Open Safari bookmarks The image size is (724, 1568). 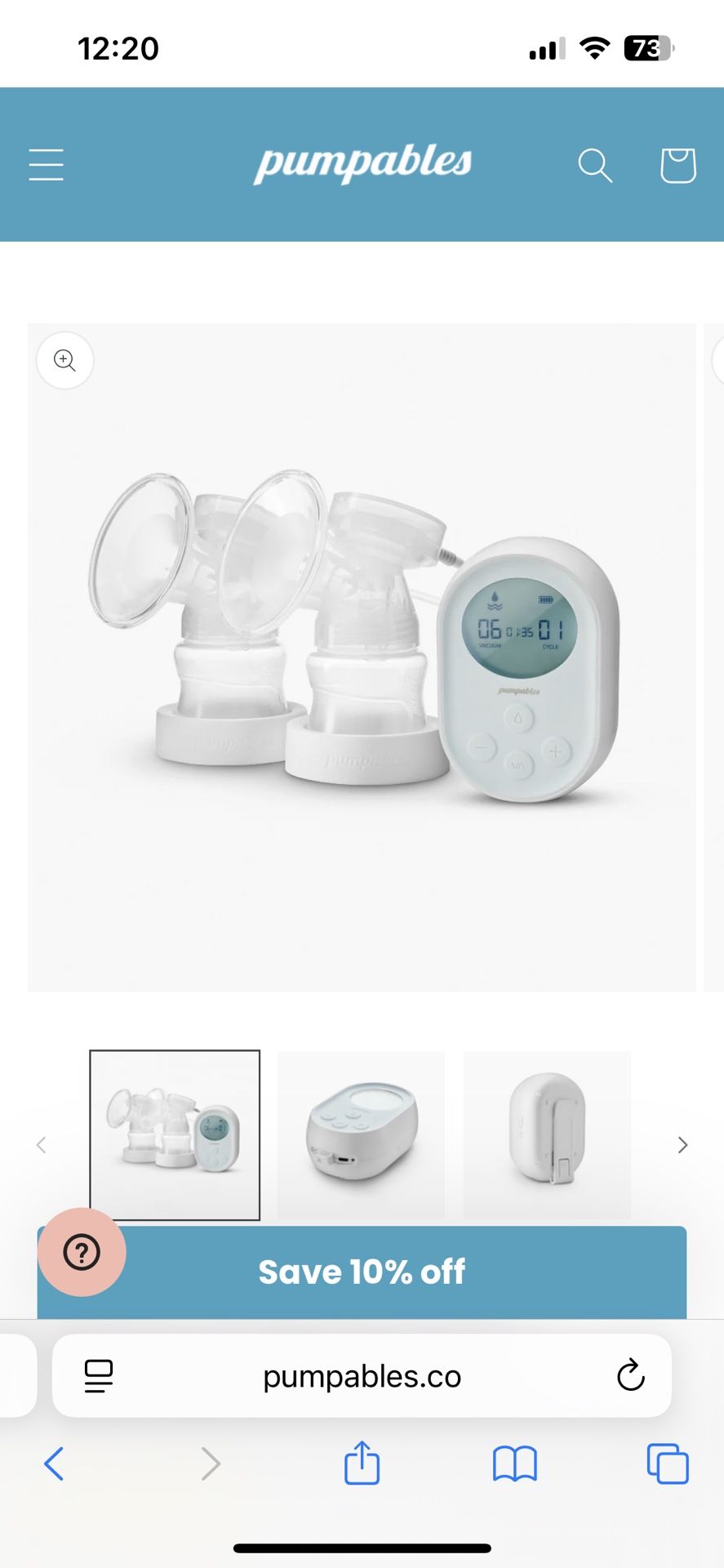click(514, 1463)
